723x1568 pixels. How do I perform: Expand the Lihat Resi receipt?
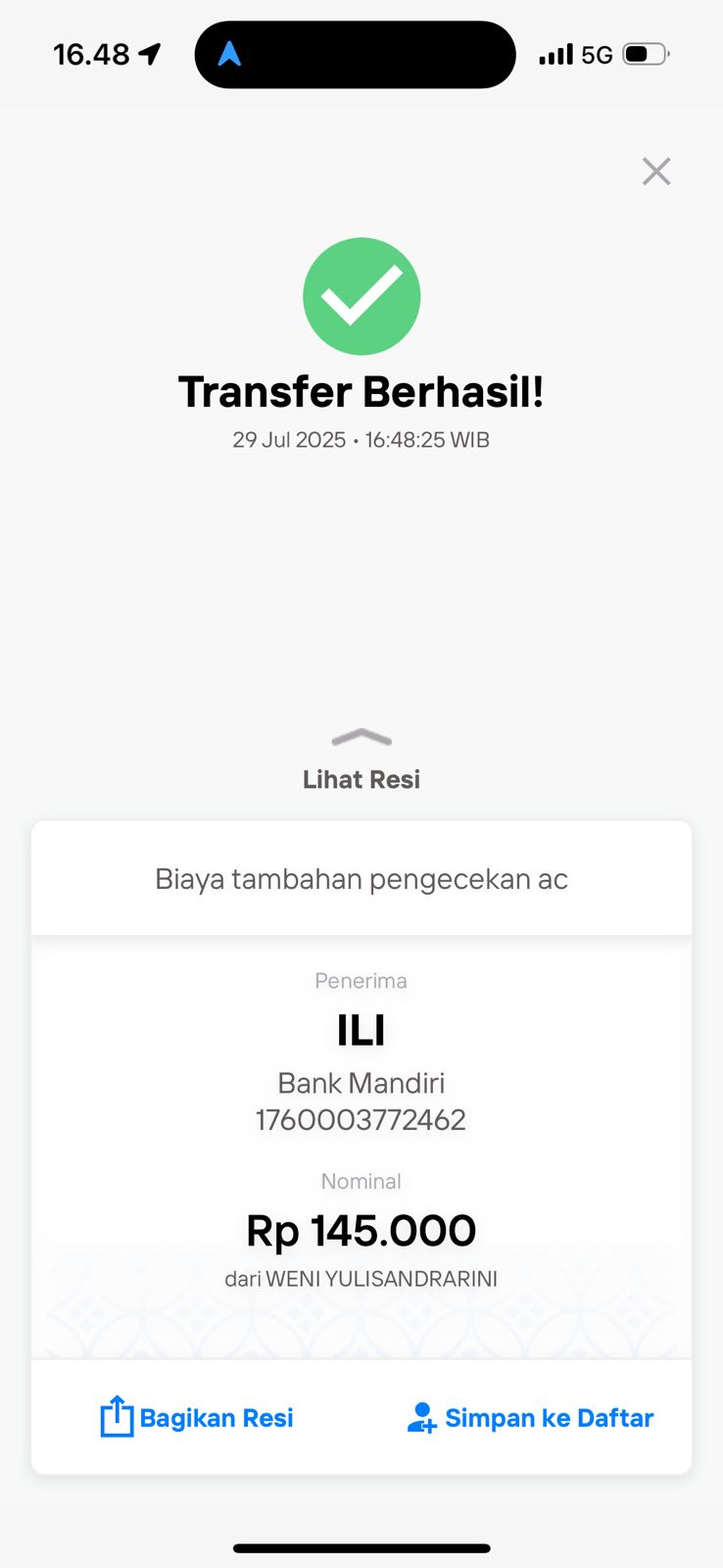(361, 760)
